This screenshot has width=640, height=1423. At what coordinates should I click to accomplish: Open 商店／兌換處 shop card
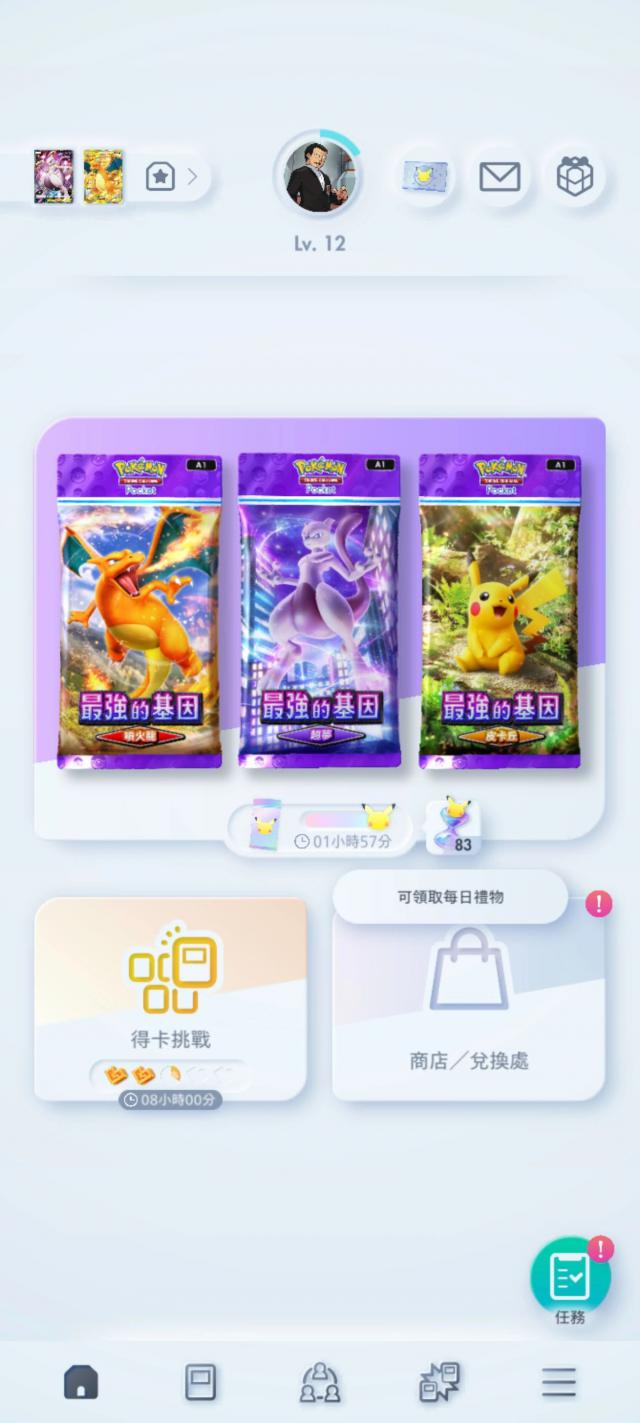tap(469, 1010)
